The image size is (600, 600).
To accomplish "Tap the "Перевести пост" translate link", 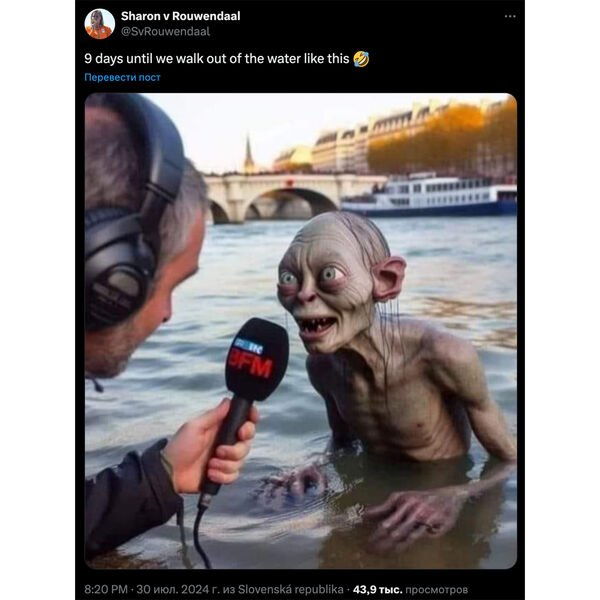I will pos(122,77).
